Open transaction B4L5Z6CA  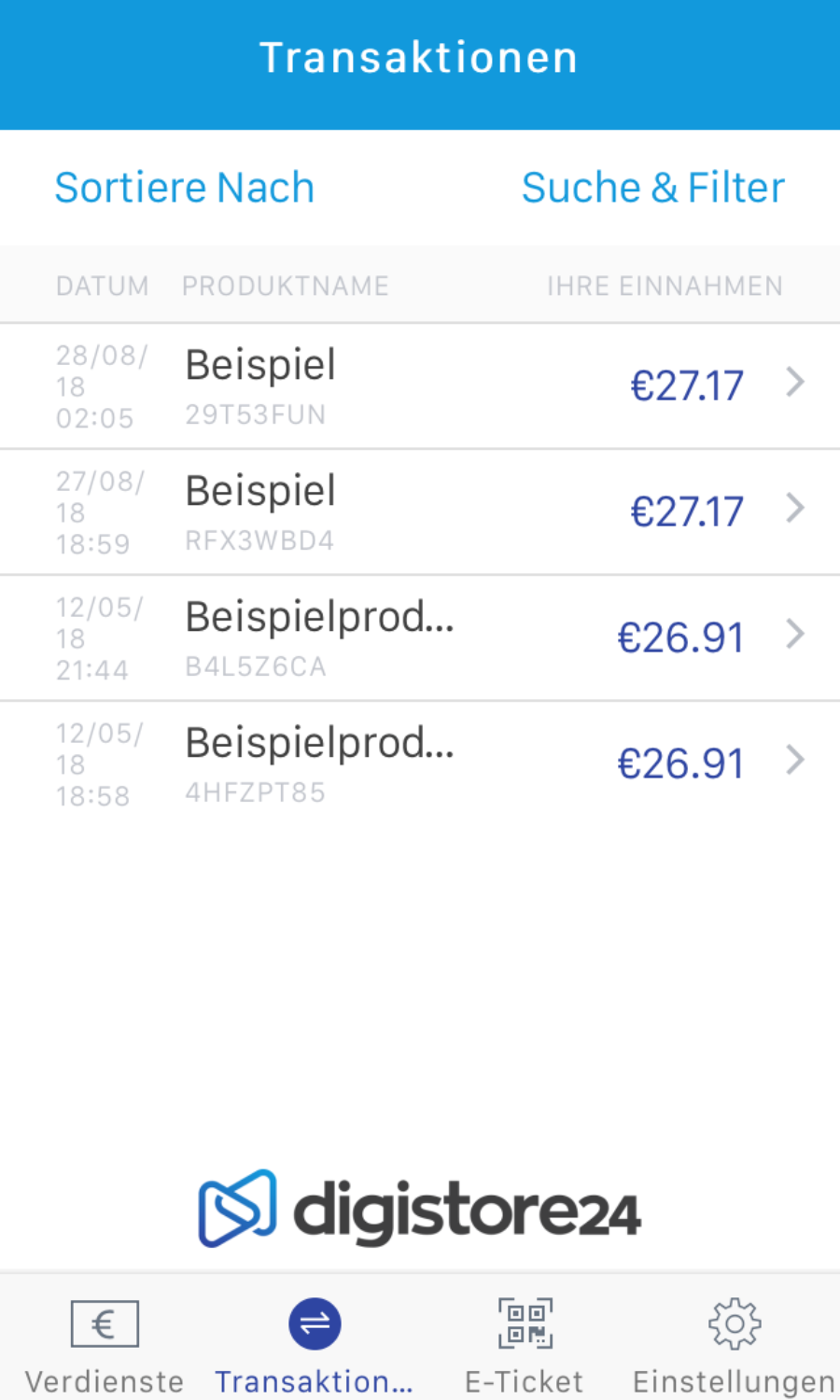pyautogui.click(x=420, y=638)
